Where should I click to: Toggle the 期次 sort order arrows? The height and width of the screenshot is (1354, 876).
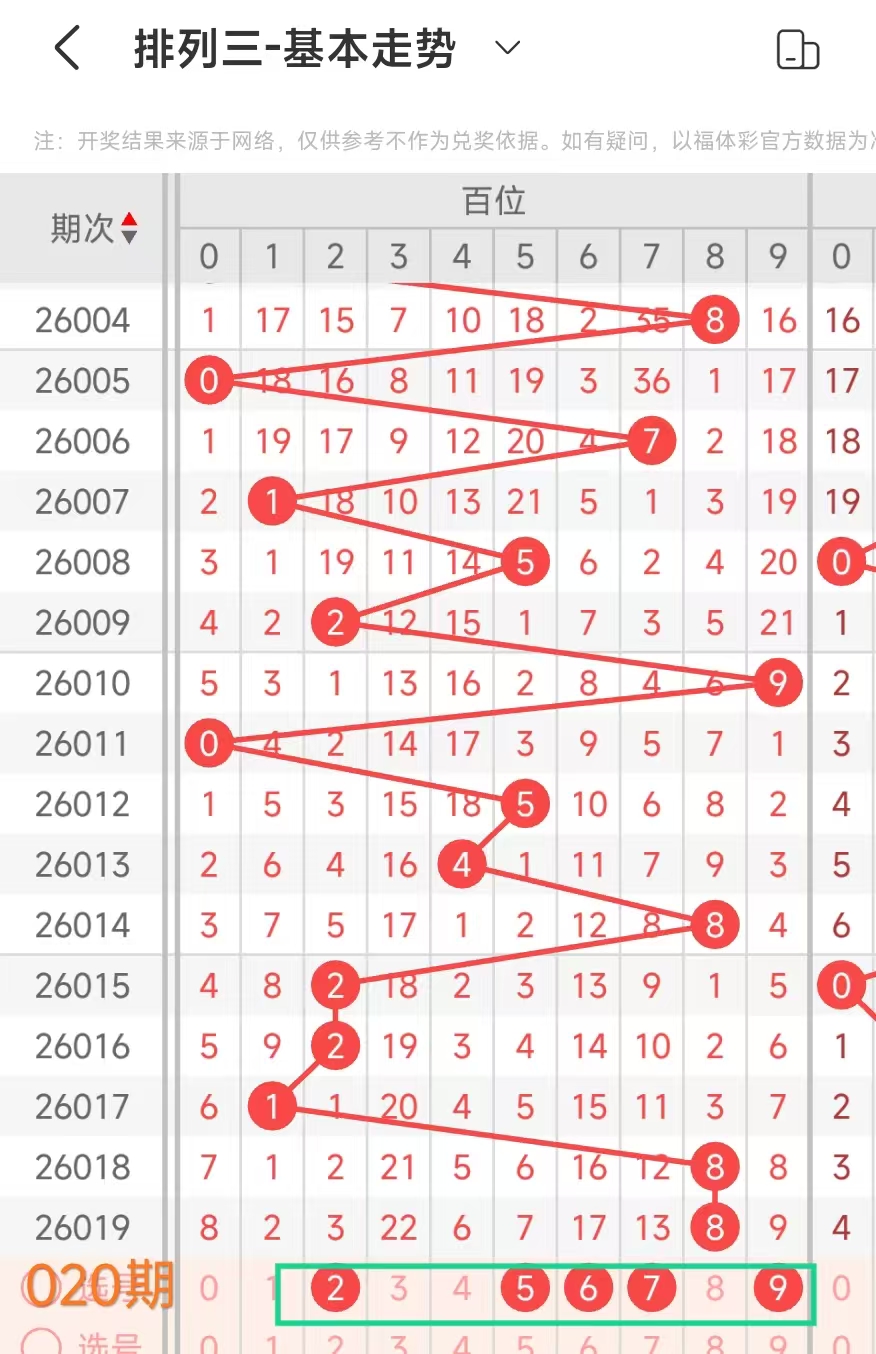click(x=129, y=229)
